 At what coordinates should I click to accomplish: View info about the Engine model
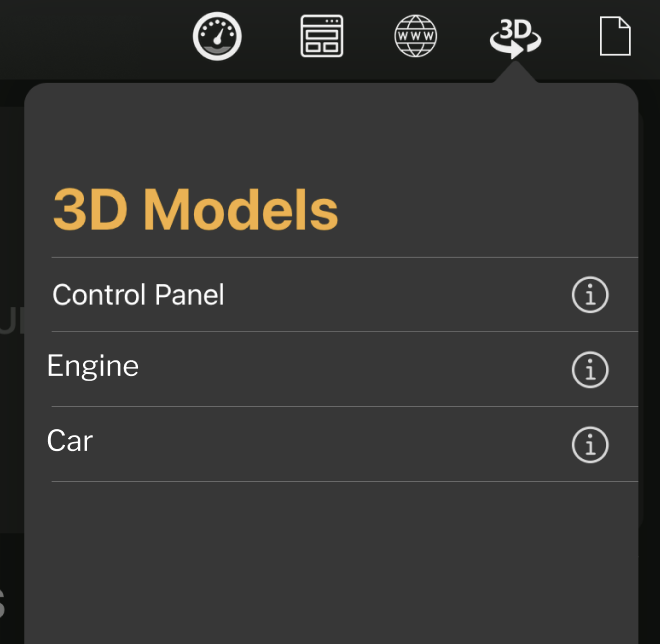pos(590,370)
